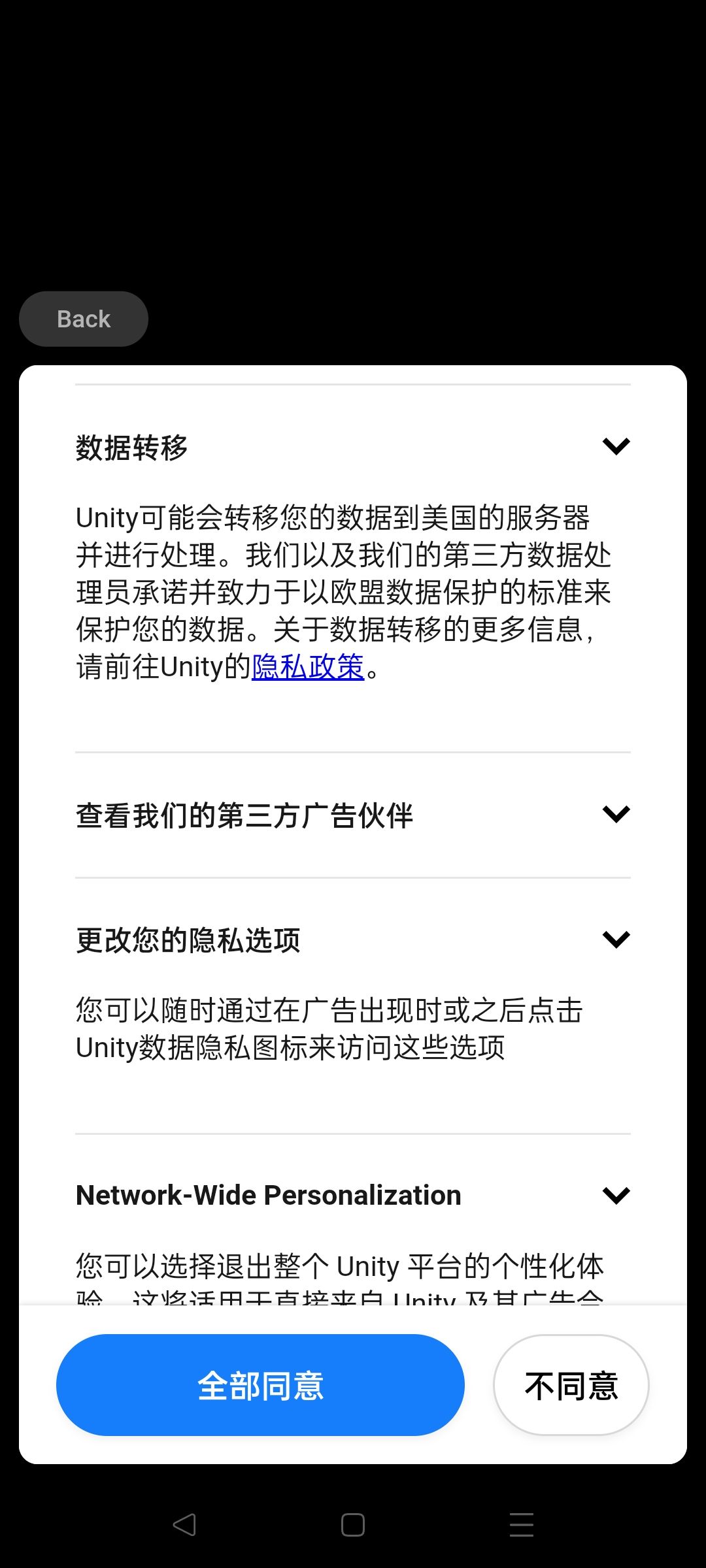Screen dimensions: 706x1568
Task: Select the 更改您的隐私选项 heading
Action: point(188,939)
